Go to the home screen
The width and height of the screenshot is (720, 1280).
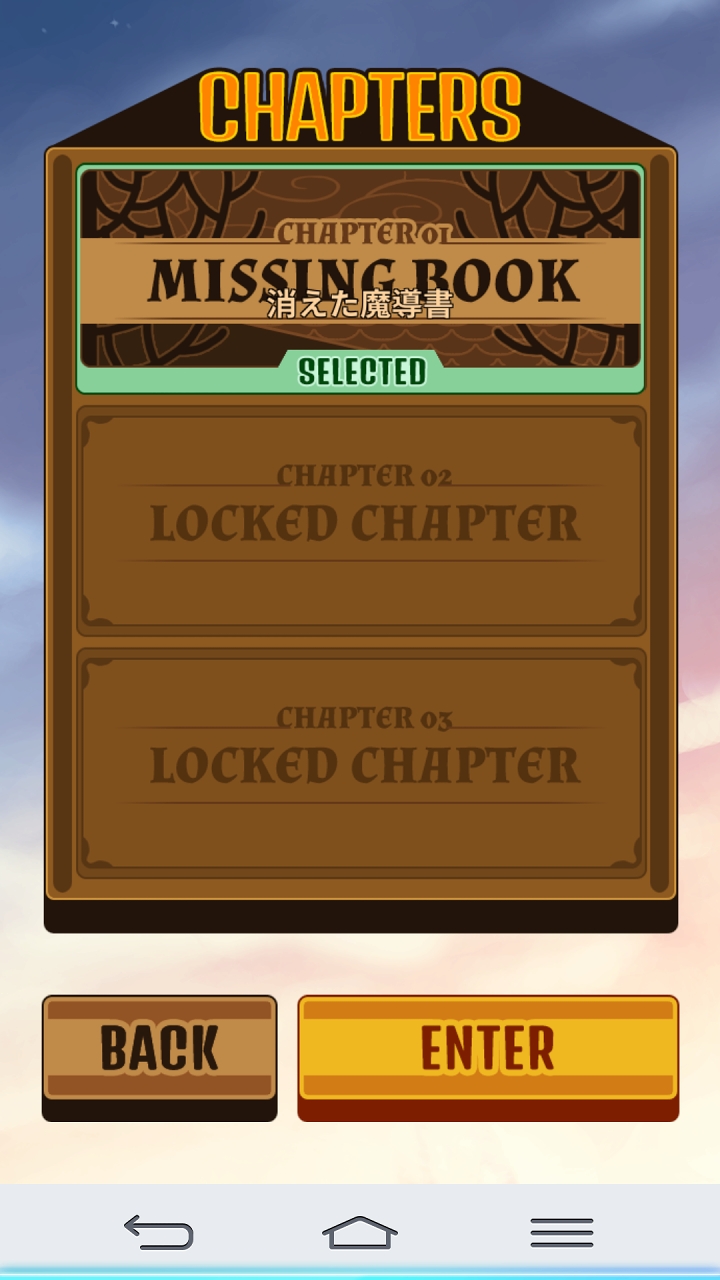coord(360,1232)
